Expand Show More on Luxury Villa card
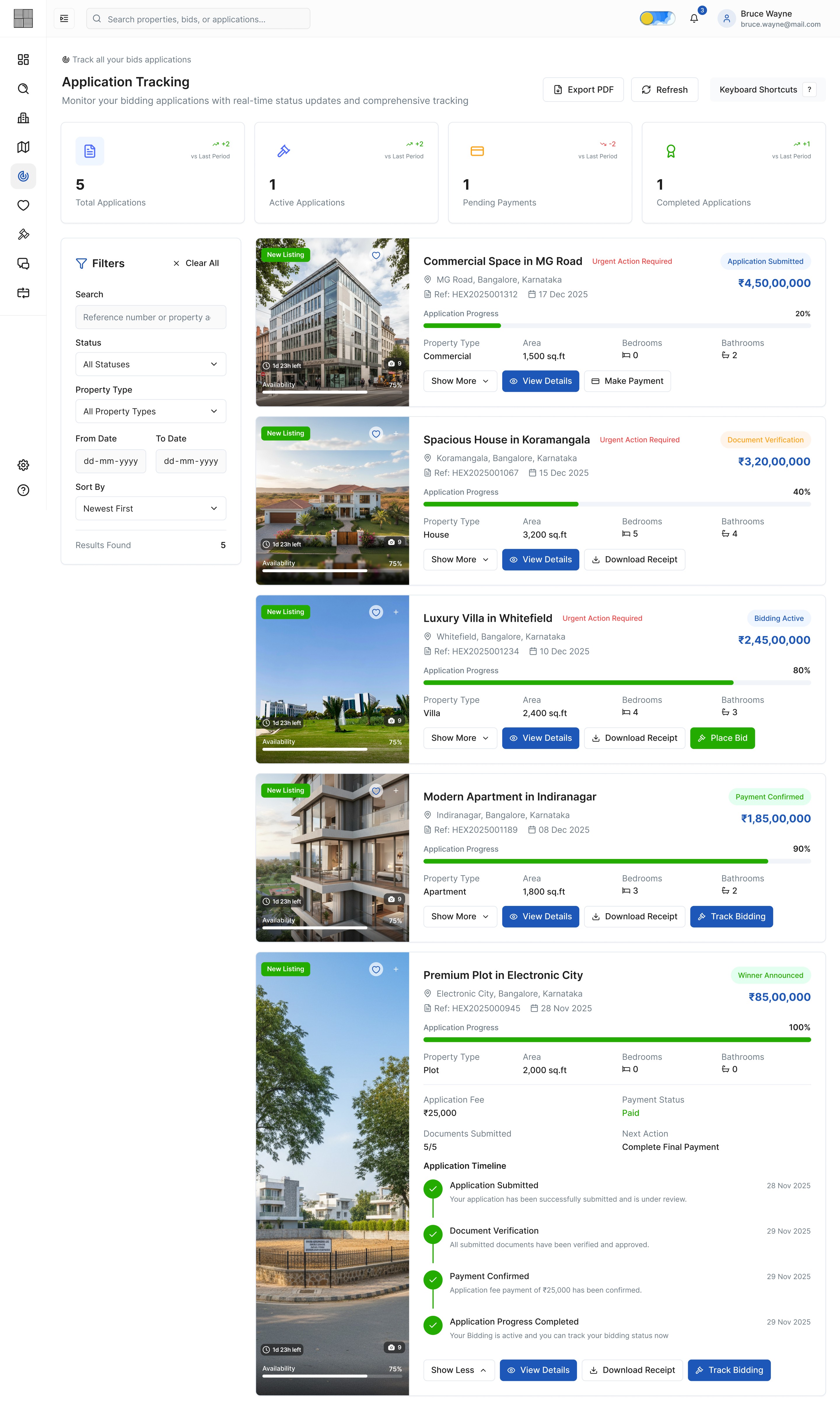The height and width of the screenshot is (1425, 840). point(460,738)
